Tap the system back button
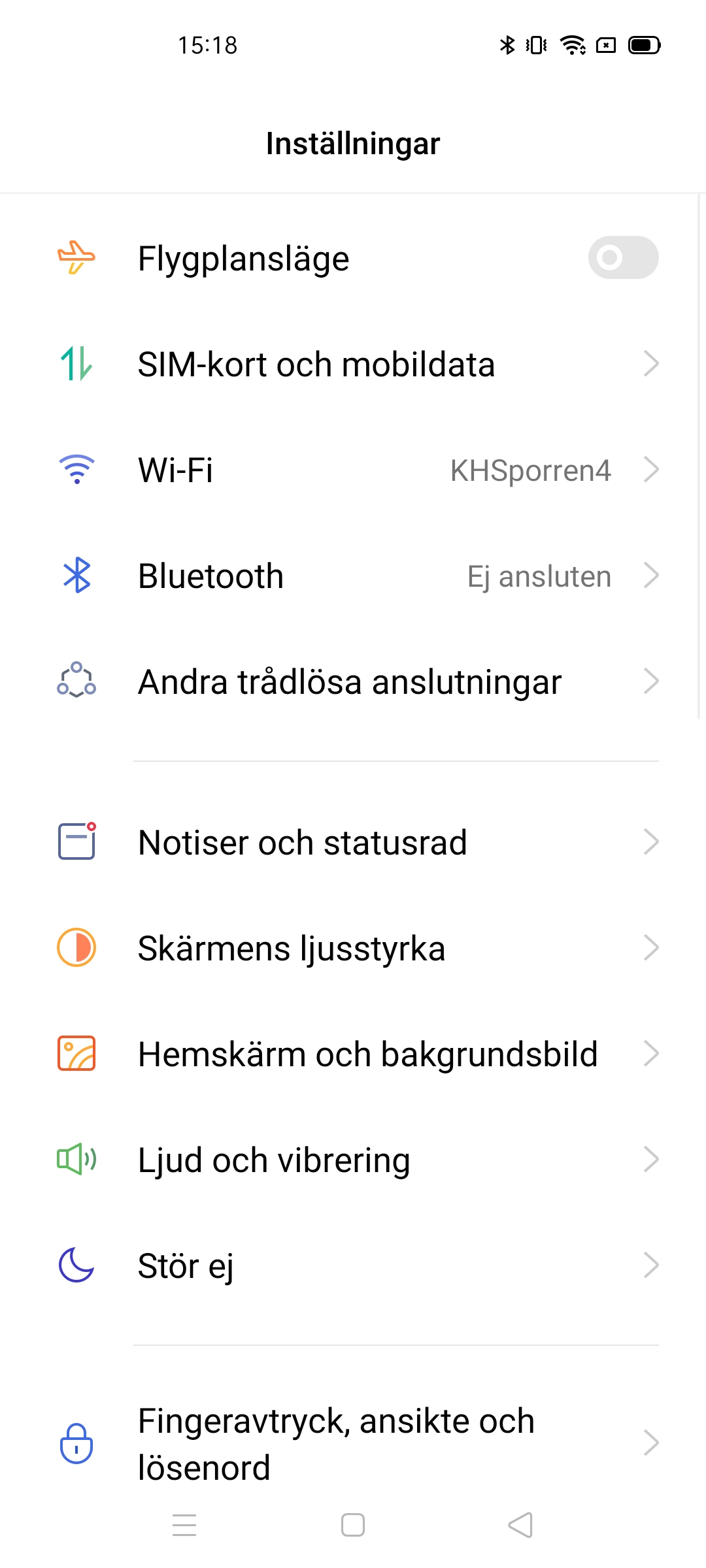Image resolution: width=706 pixels, height=1568 pixels. click(520, 1525)
